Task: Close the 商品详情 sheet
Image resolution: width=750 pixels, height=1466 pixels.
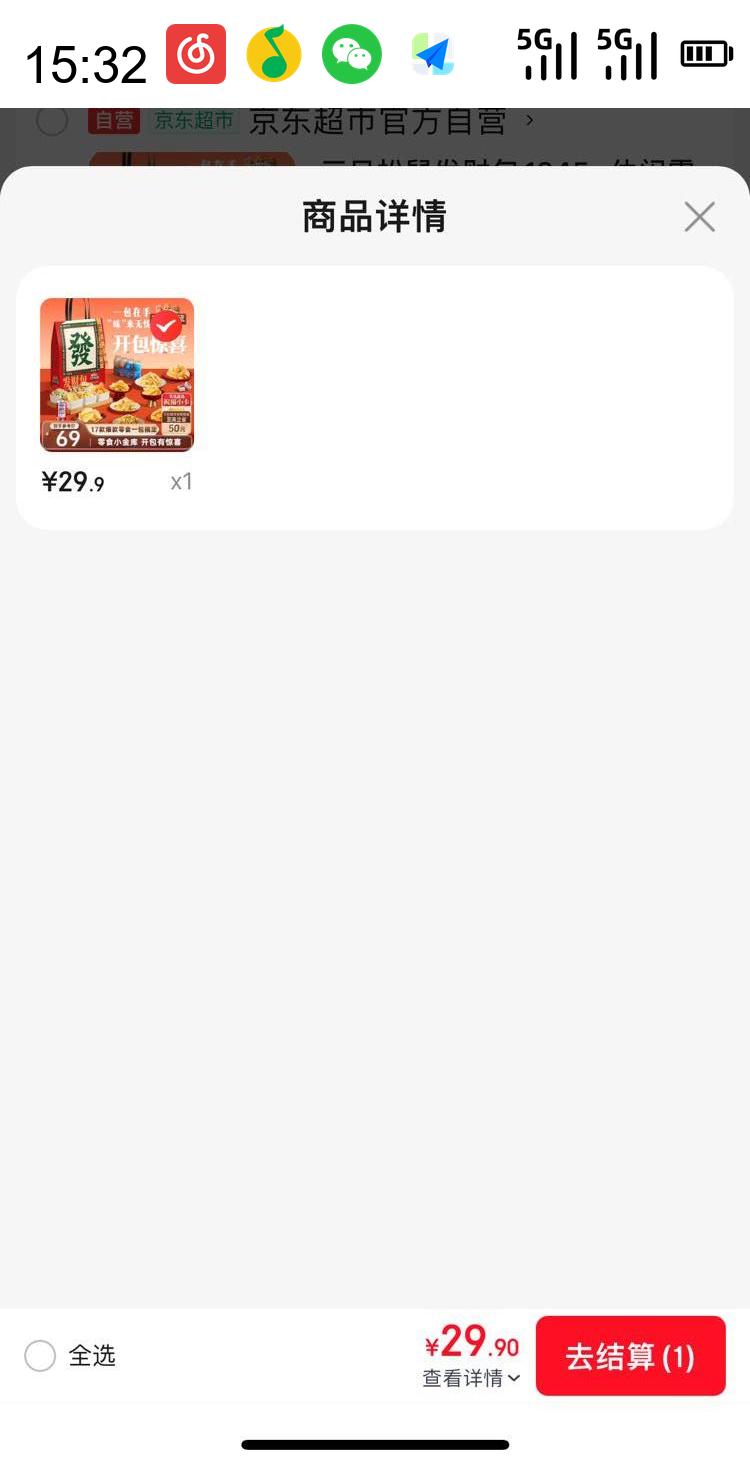Action: pos(699,216)
